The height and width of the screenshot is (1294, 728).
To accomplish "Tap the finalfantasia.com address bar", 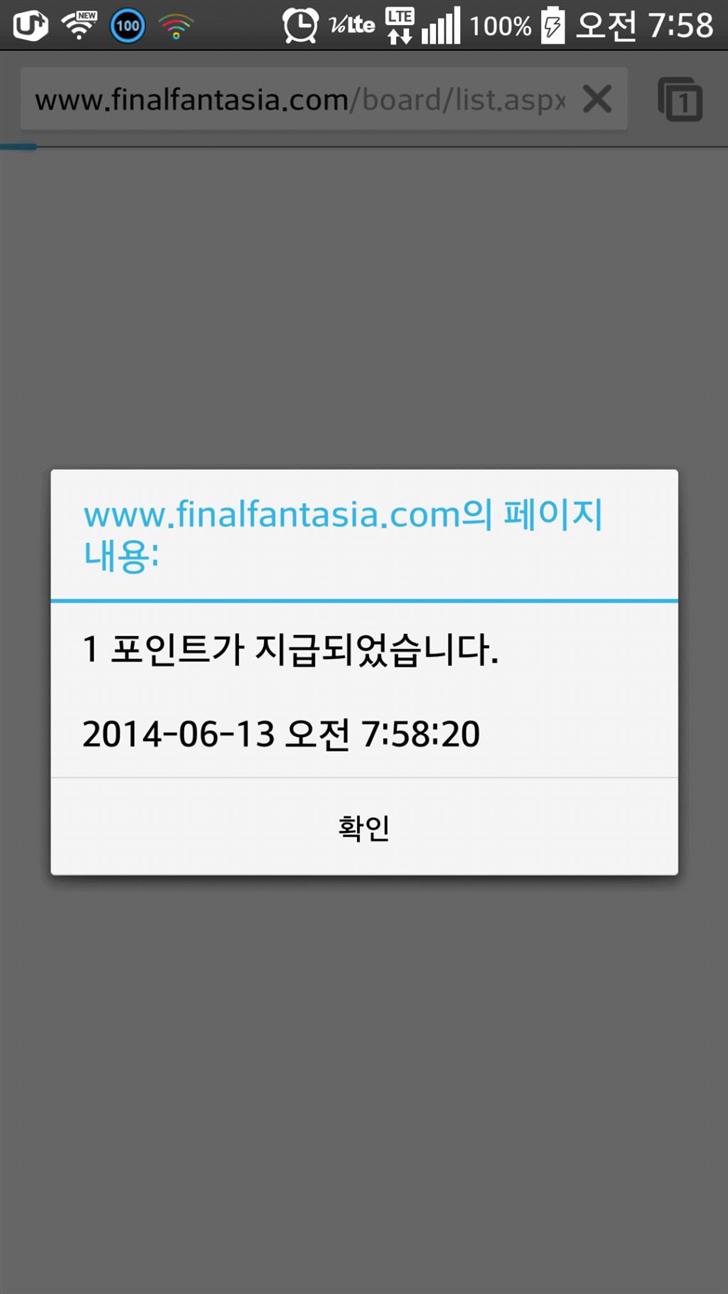I will coord(299,100).
